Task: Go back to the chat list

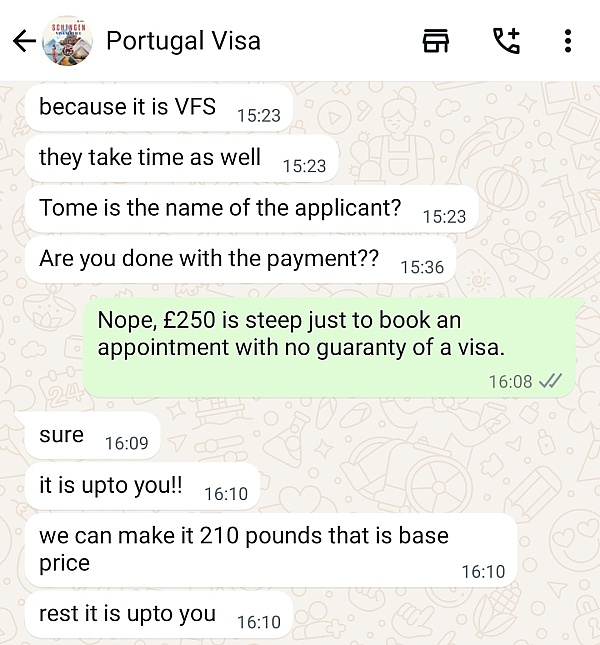Action: coord(23,41)
